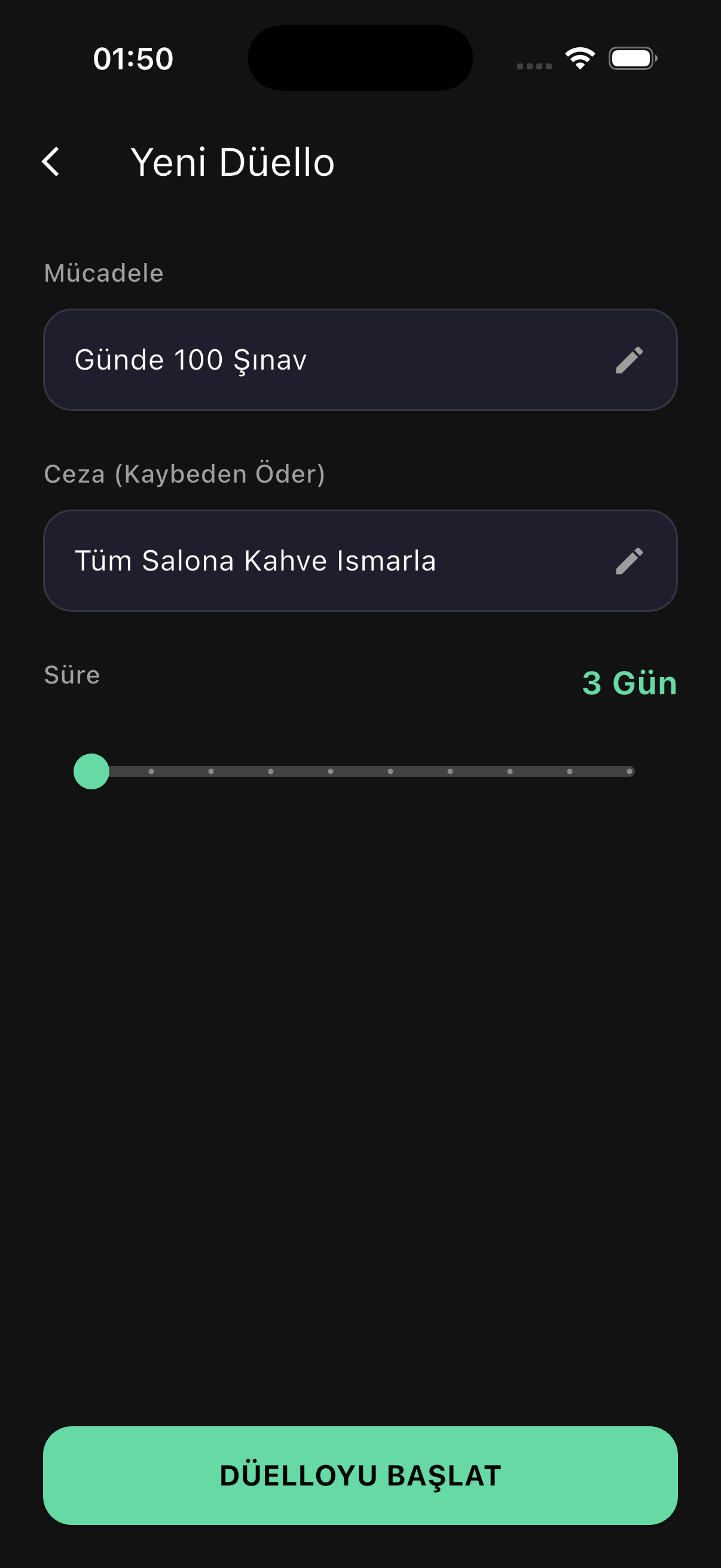Tap the green '3 Gün' duration value
This screenshot has width=721, height=1568.
click(x=628, y=683)
